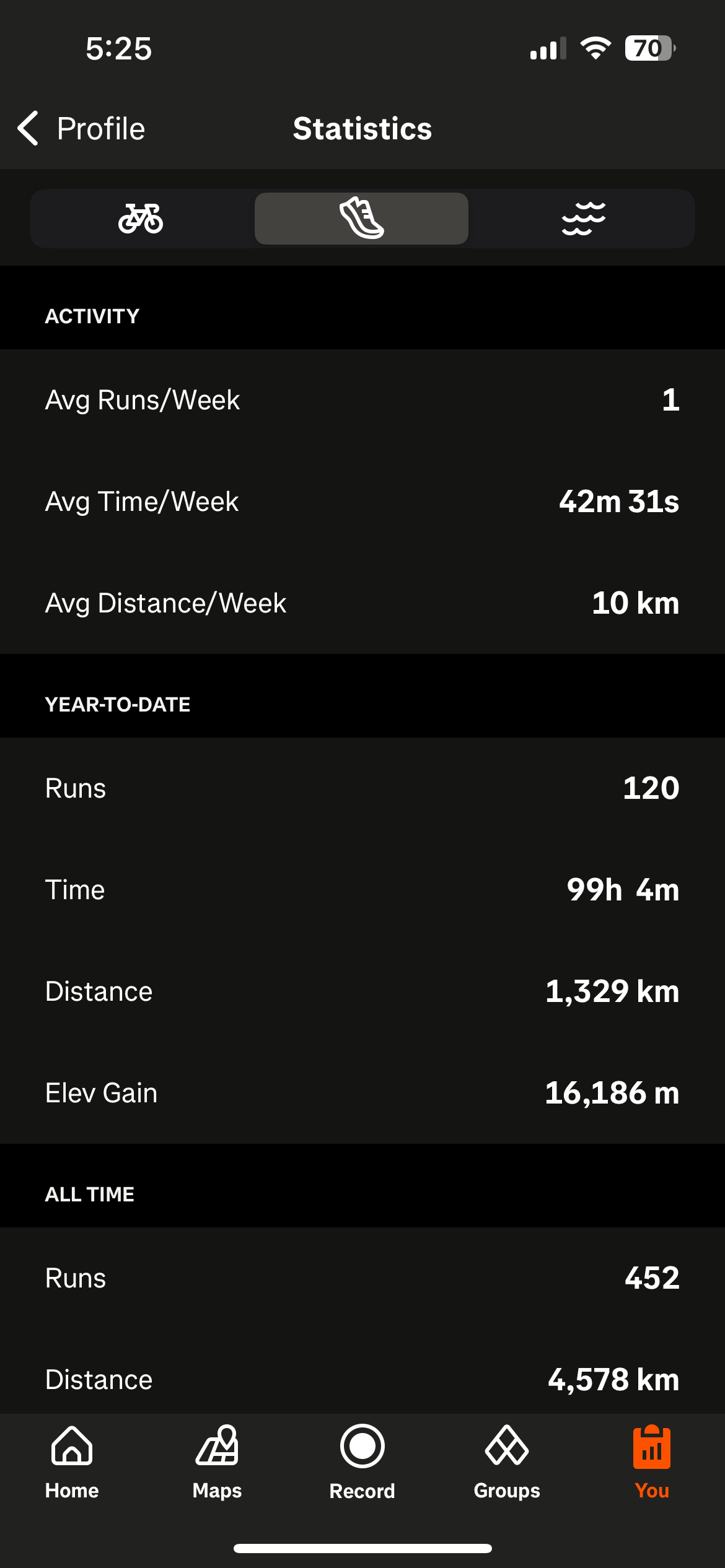Select the You tab

coord(652,1461)
